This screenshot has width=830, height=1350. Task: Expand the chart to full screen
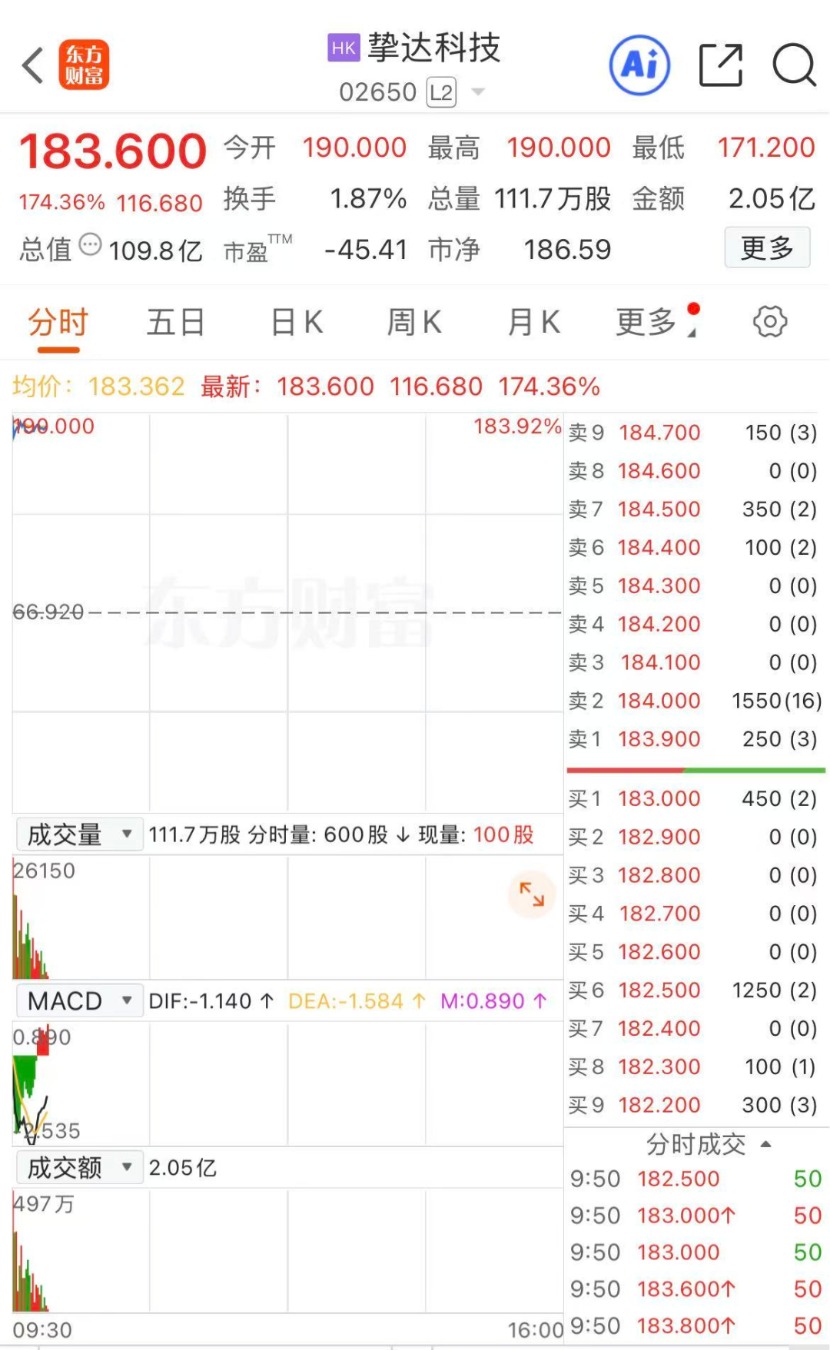[531, 894]
